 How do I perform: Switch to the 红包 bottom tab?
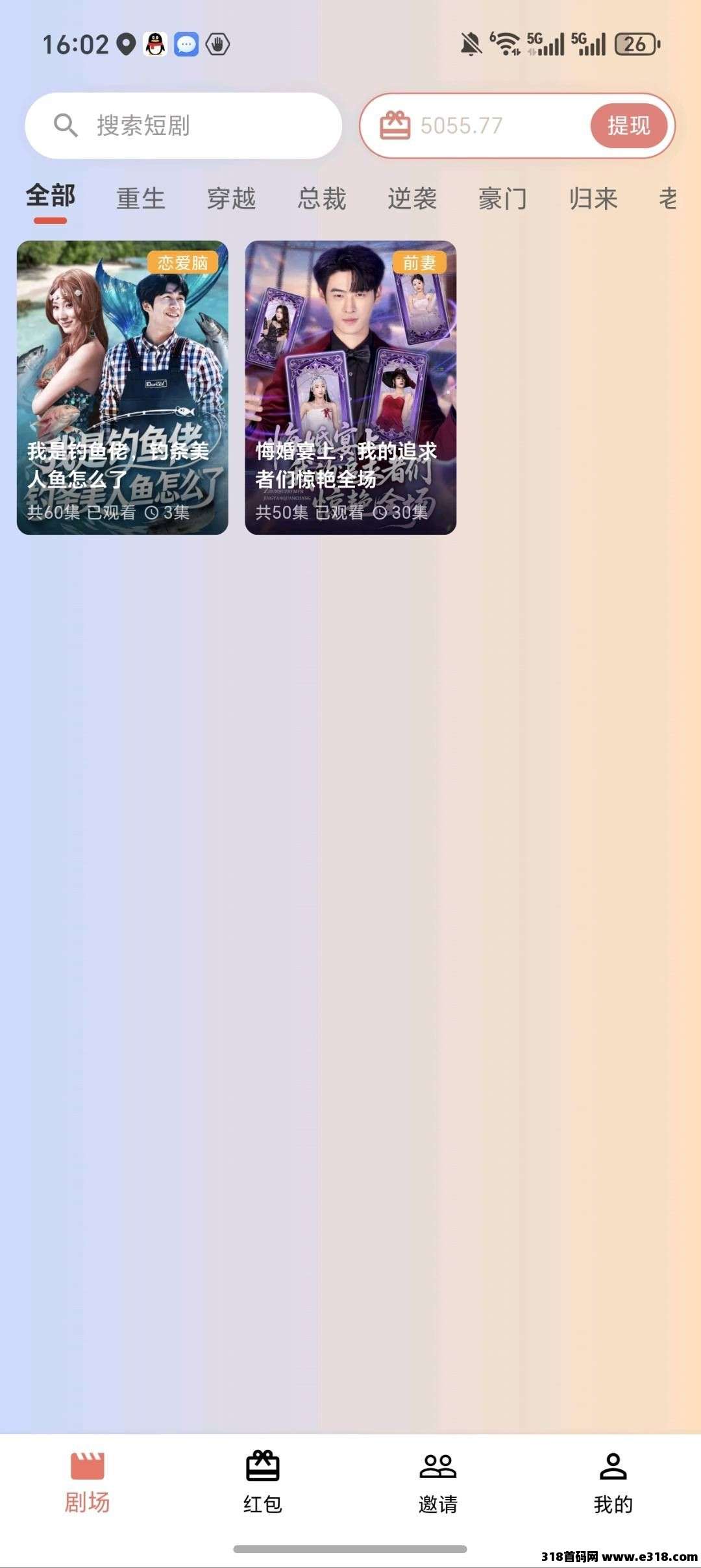262,1483
